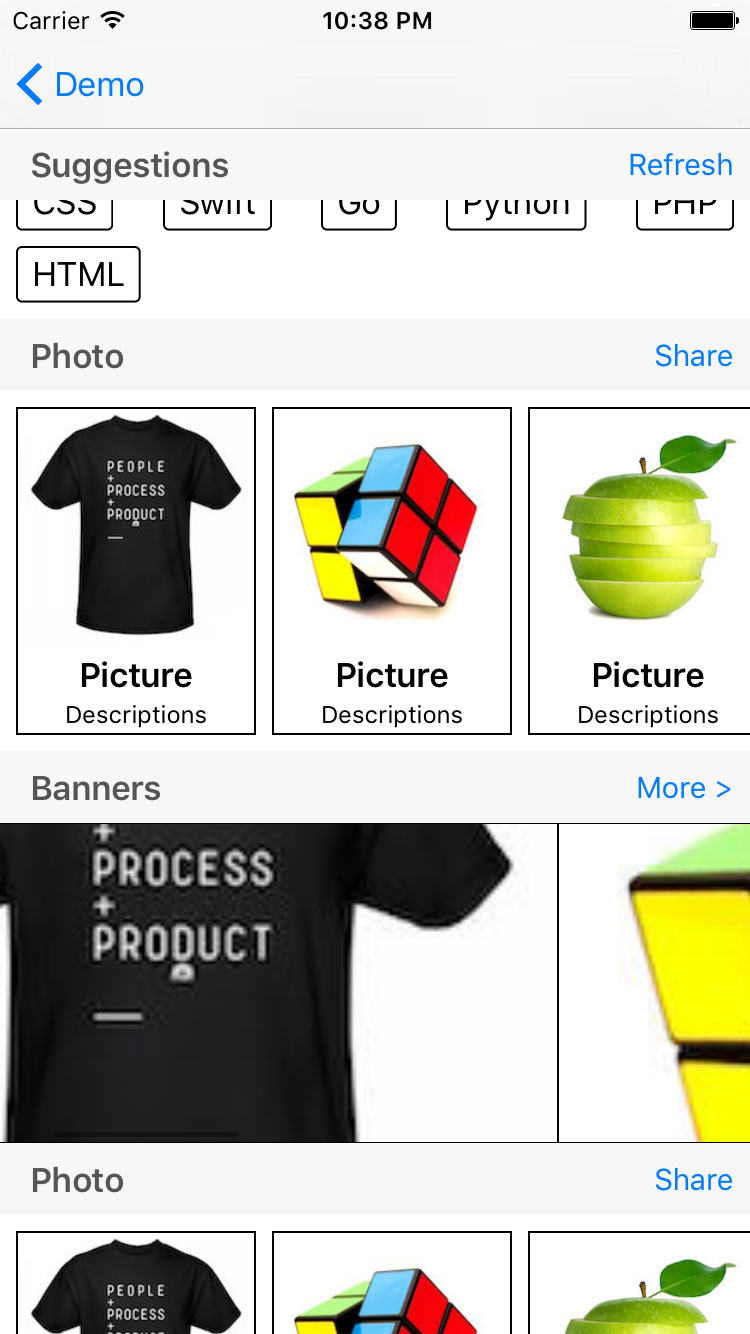
Task: Open the Rubik's cube picture card
Action: click(x=392, y=570)
